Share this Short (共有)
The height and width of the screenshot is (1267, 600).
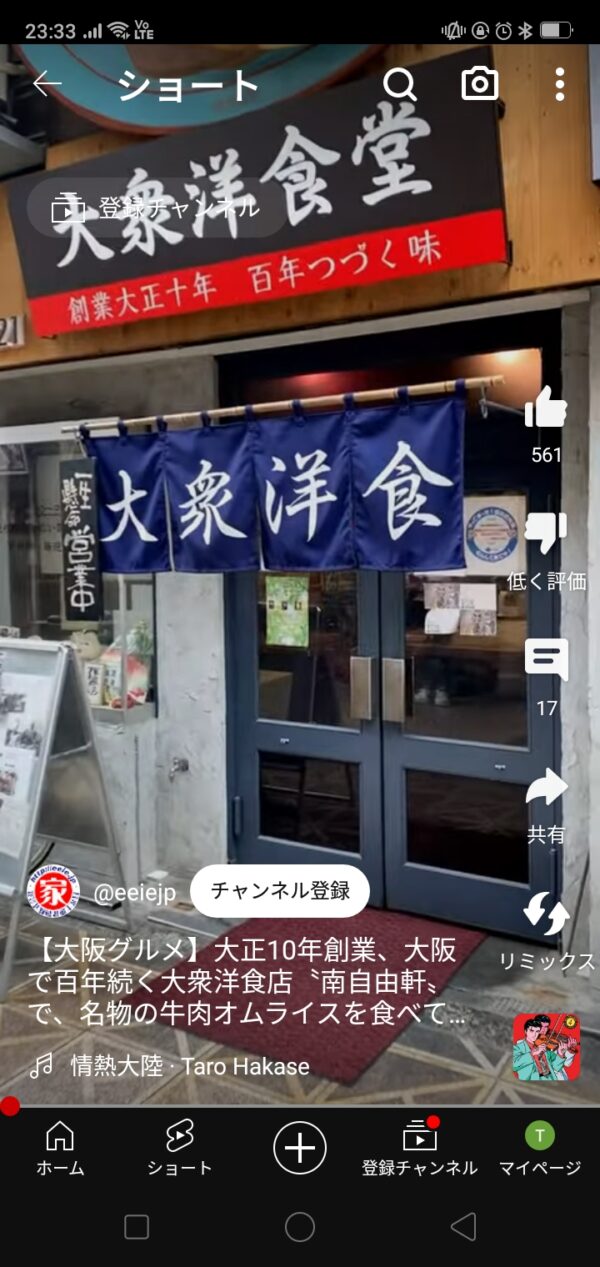tap(546, 788)
